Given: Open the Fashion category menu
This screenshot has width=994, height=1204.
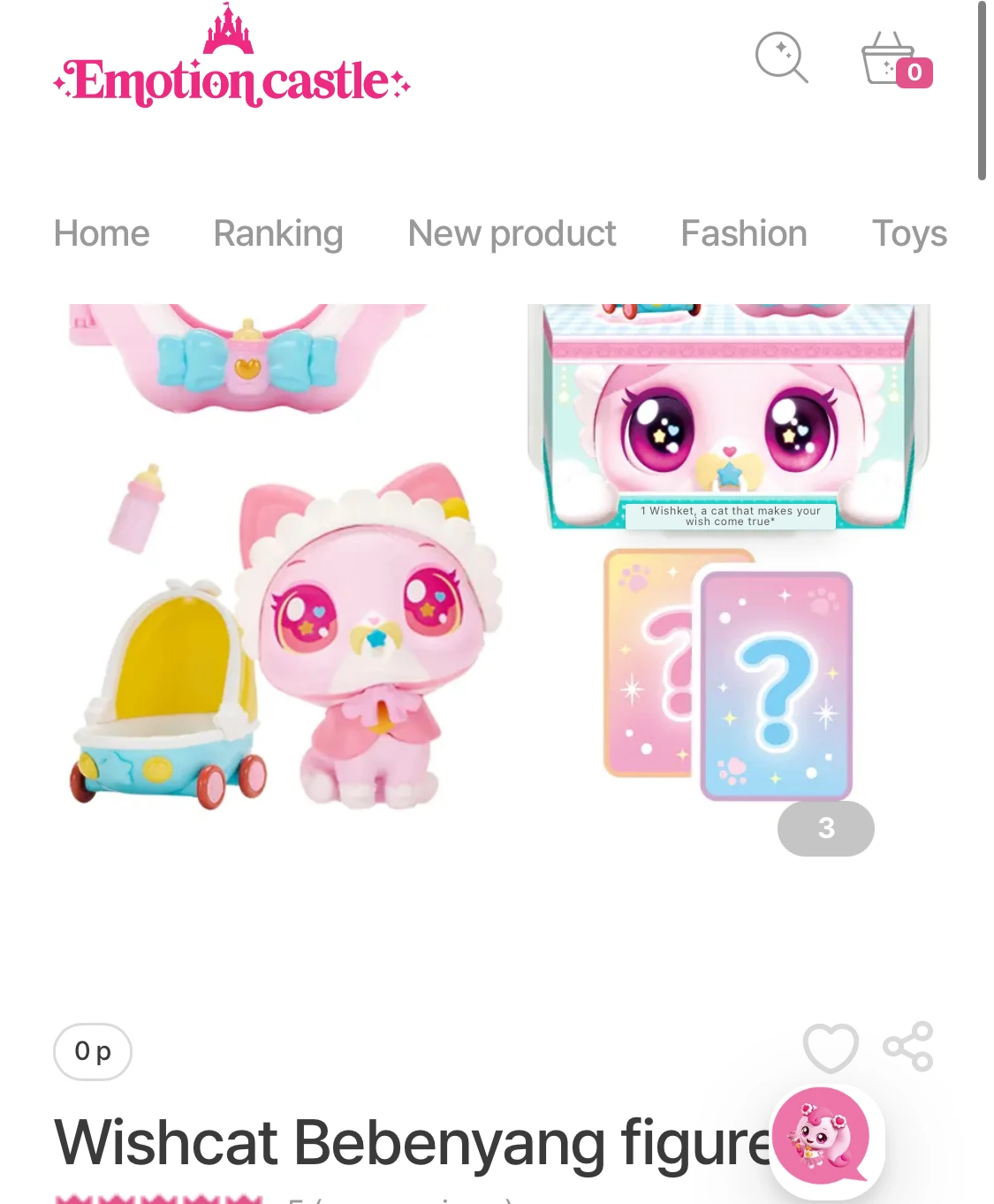Looking at the screenshot, I should pyautogui.click(x=743, y=233).
